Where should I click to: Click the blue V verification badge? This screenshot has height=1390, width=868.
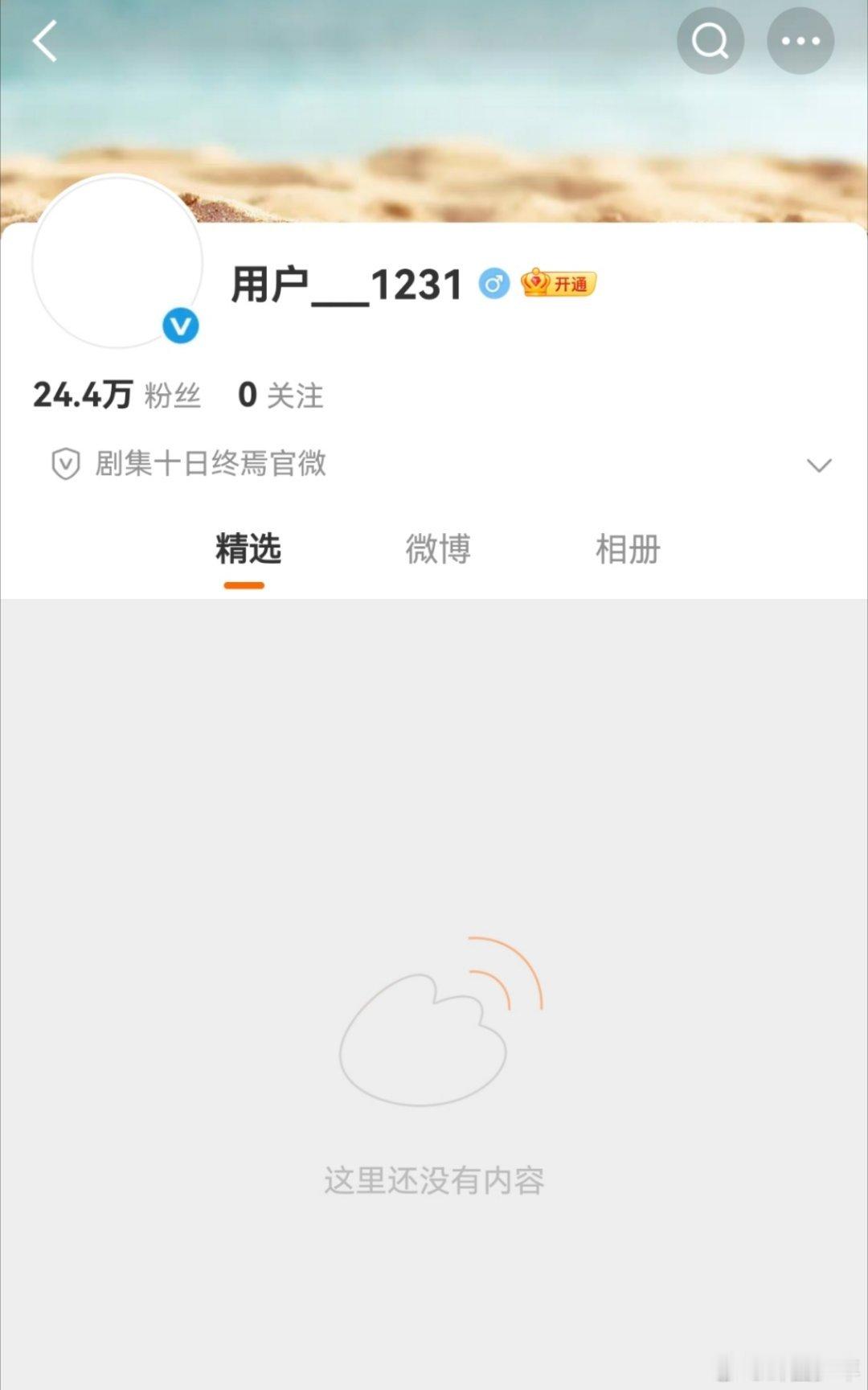180,325
